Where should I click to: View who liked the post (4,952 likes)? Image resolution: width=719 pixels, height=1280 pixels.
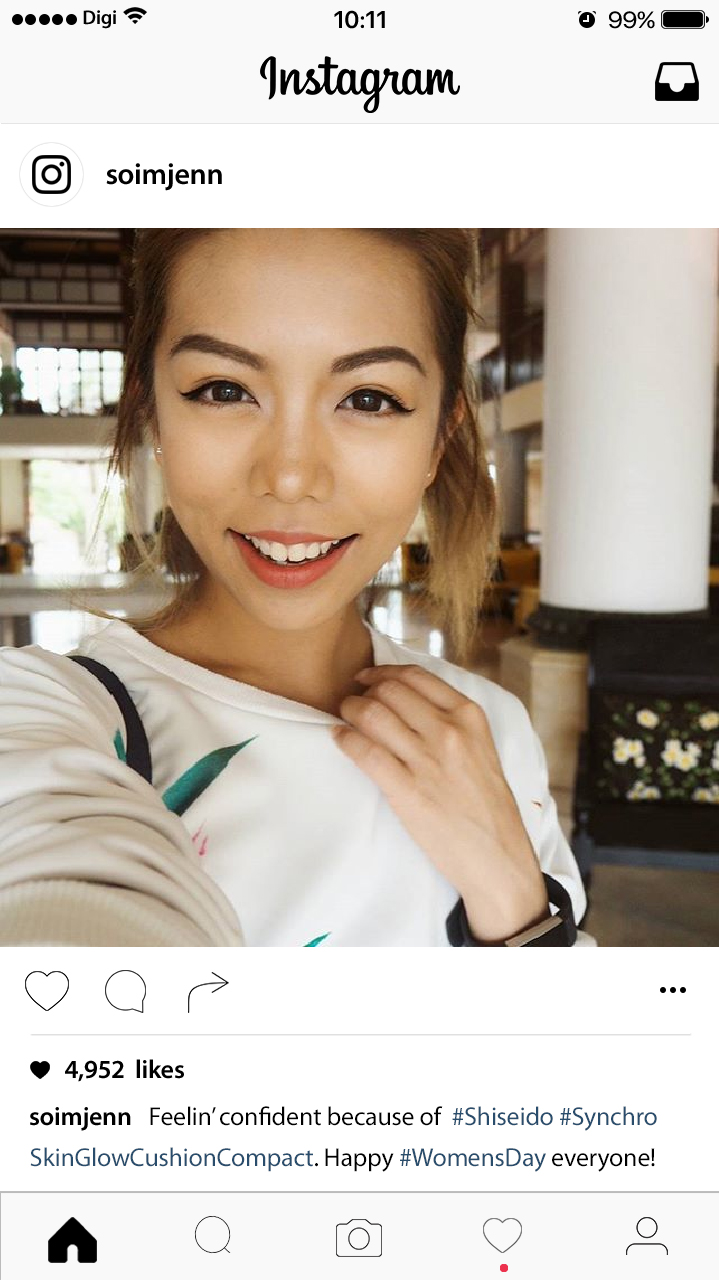(124, 1070)
